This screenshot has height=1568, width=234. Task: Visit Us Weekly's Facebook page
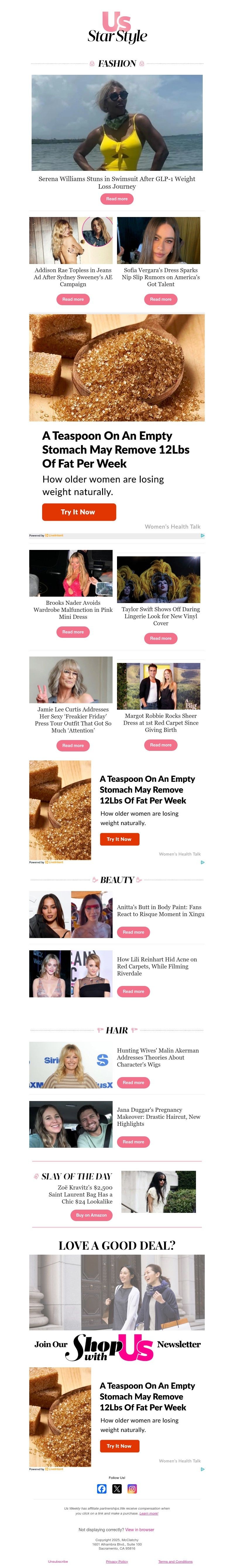click(x=102, y=1489)
